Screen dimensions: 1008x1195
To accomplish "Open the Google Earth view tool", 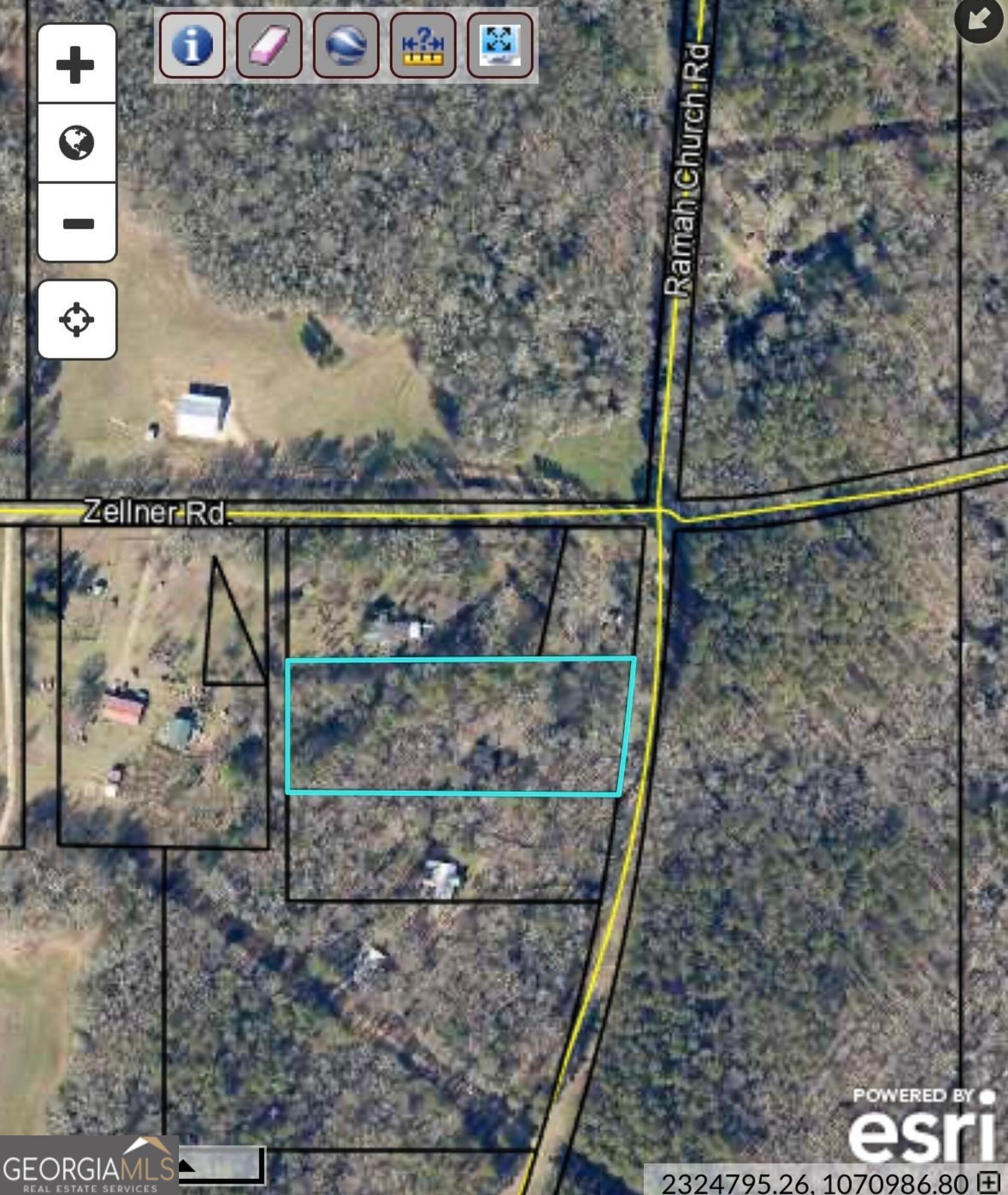I will (346, 45).
